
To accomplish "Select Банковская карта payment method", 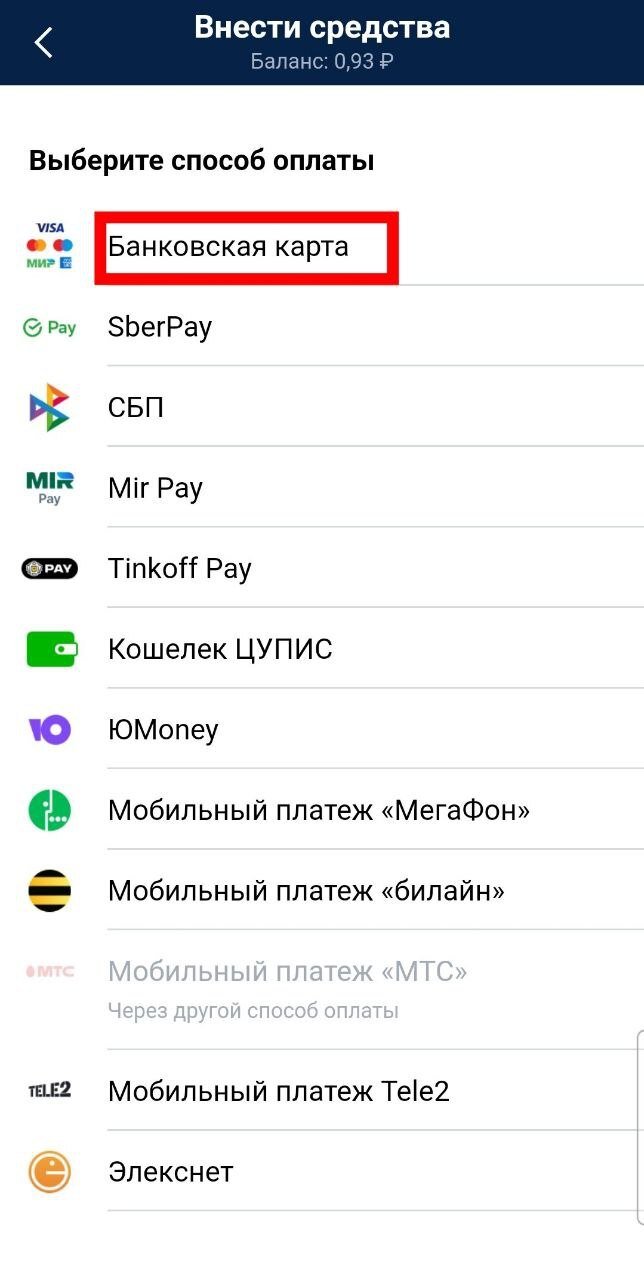I will click(228, 246).
